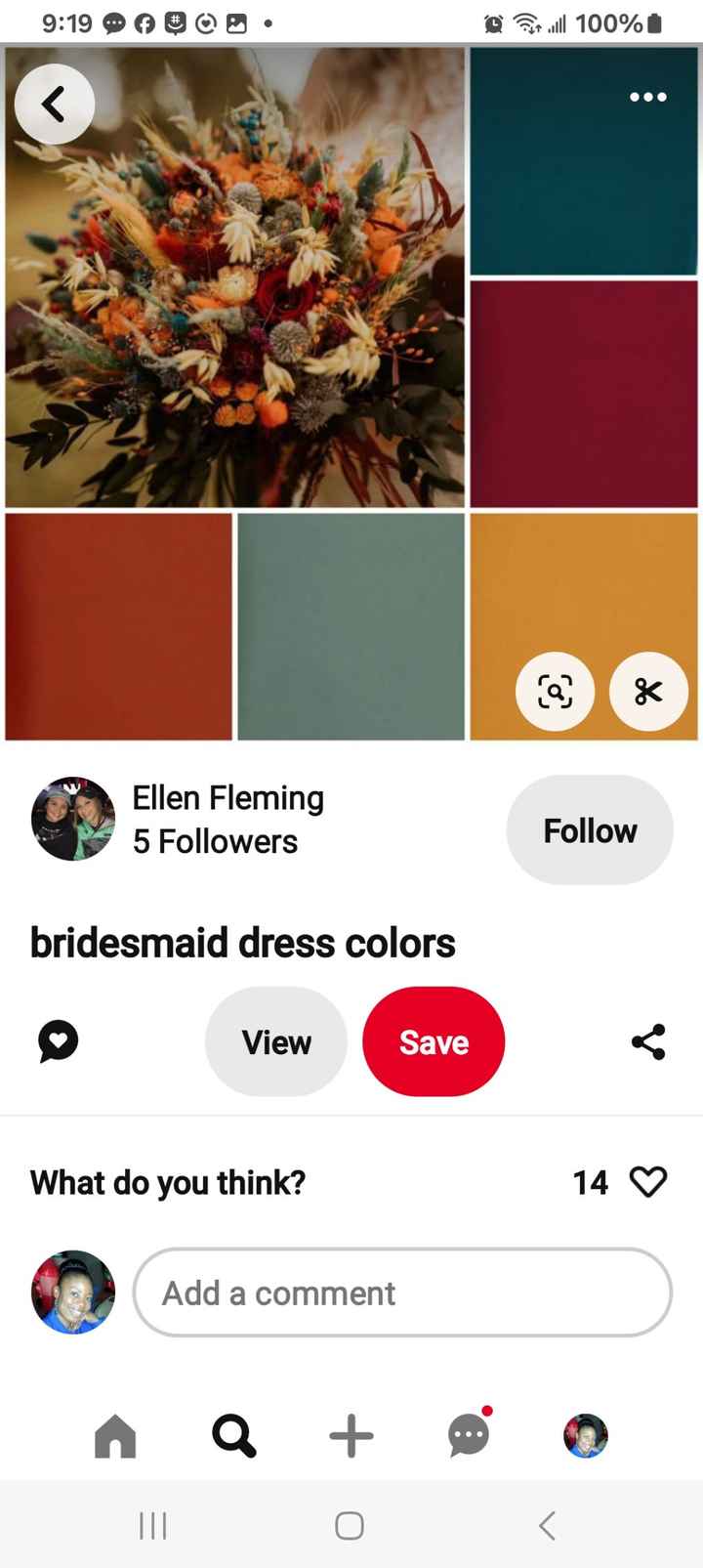Image resolution: width=703 pixels, height=1568 pixels.
Task: Open the share icon next to Save
Action: 648,1041
